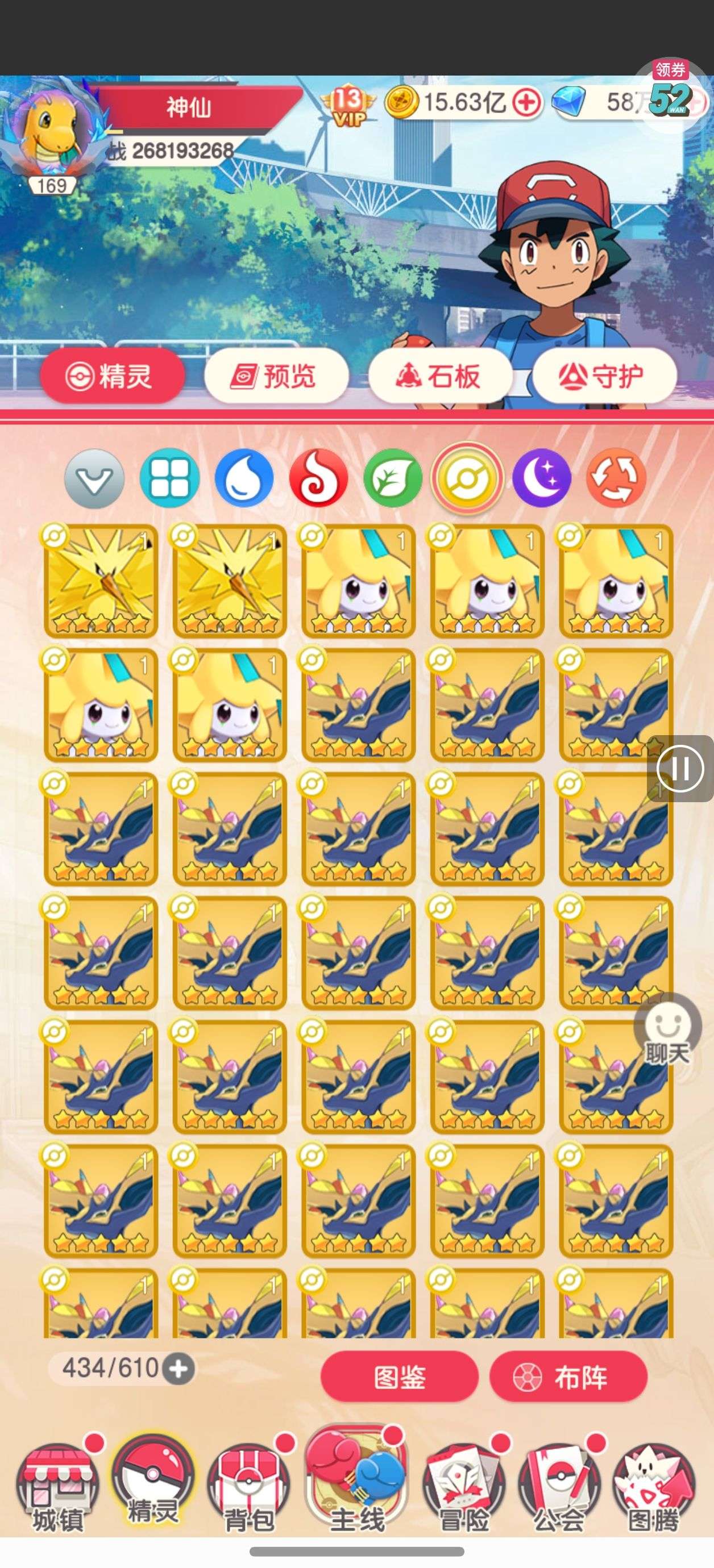This screenshot has height=1568, width=714.
Task: Open the 图鉴 button
Action: pyautogui.click(x=399, y=1377)
